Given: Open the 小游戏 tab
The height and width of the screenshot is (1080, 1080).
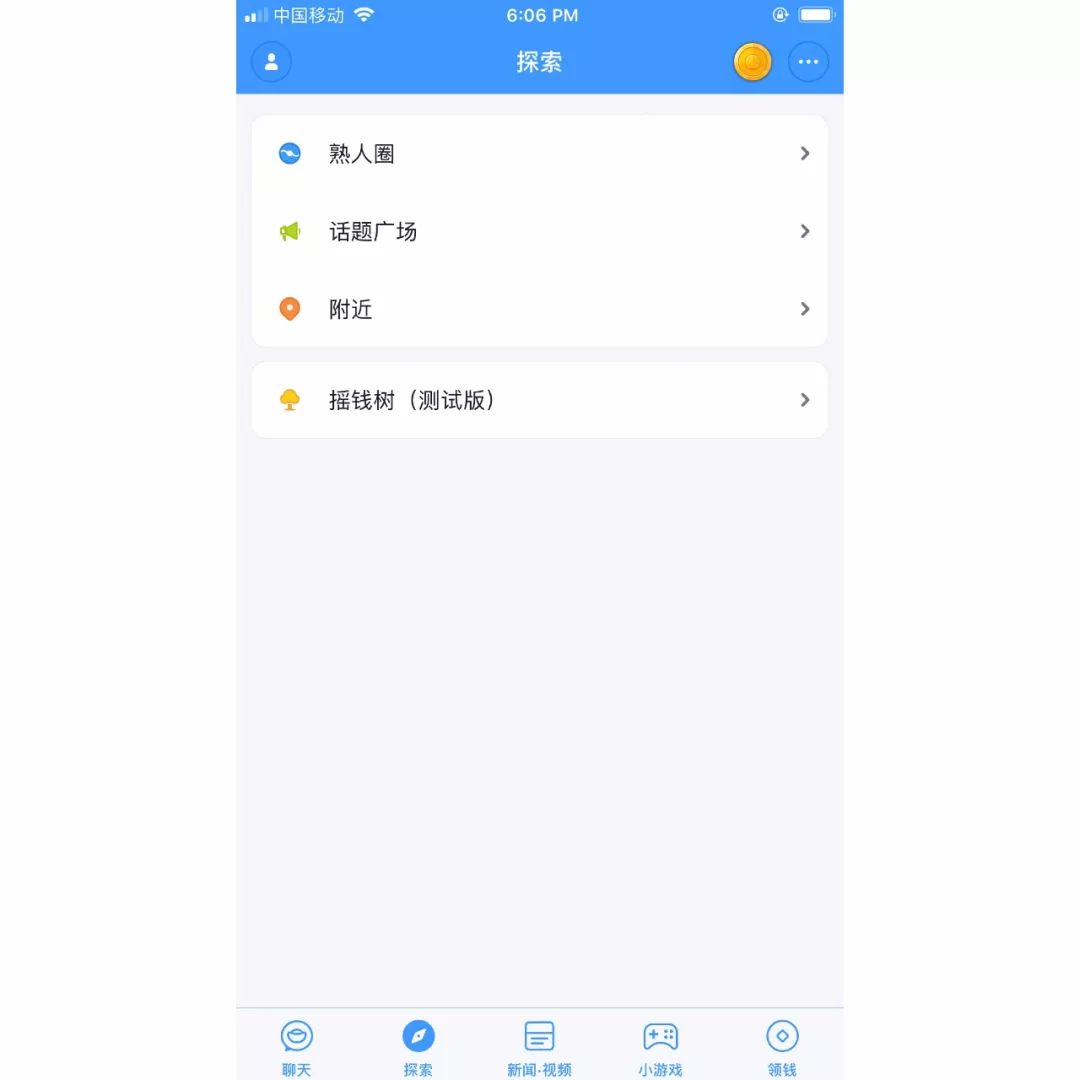Looking at the screenshot, I should coord(660,1045).
